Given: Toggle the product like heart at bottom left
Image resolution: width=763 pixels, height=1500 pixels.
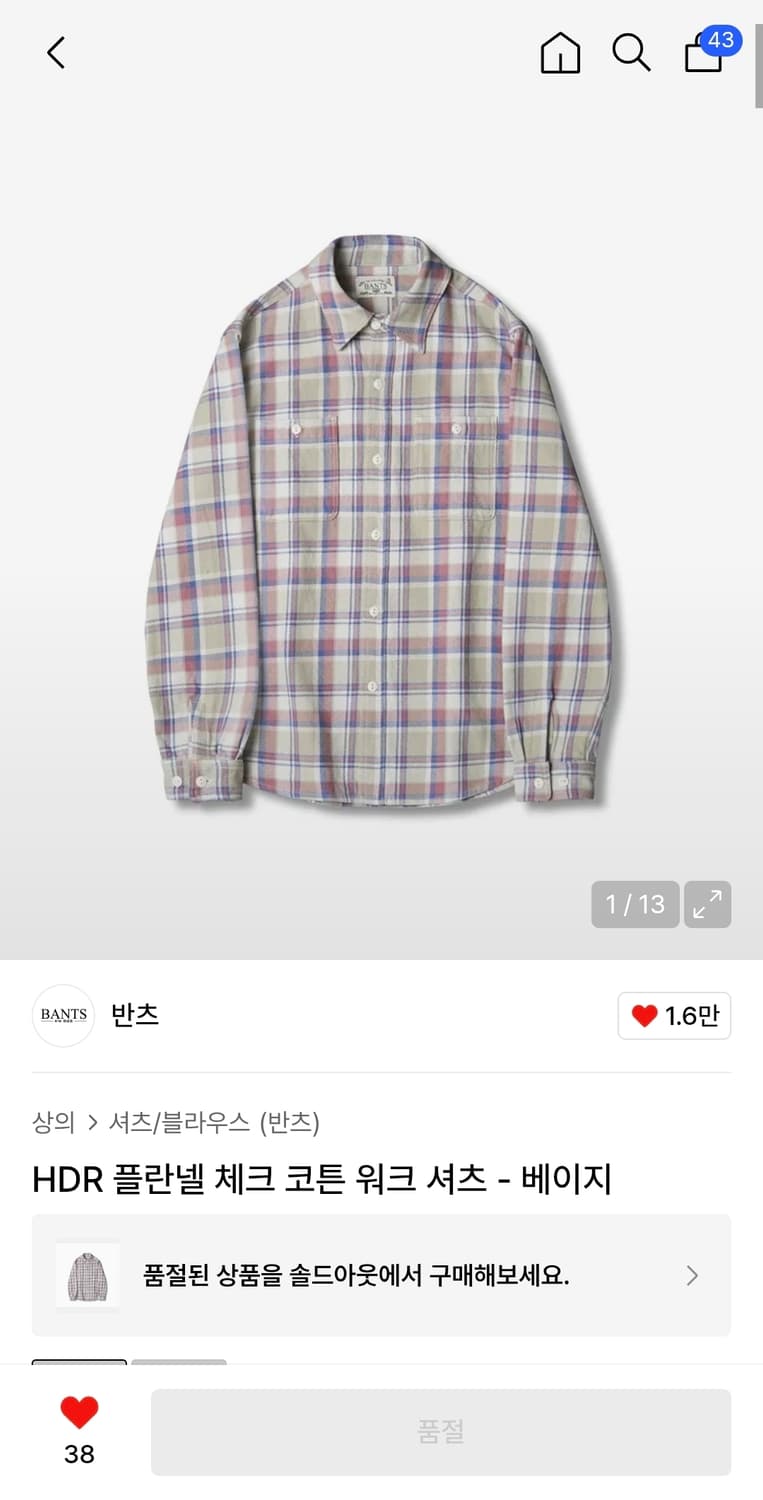Looking at the screenshot, I should [x=79, y=1413].
